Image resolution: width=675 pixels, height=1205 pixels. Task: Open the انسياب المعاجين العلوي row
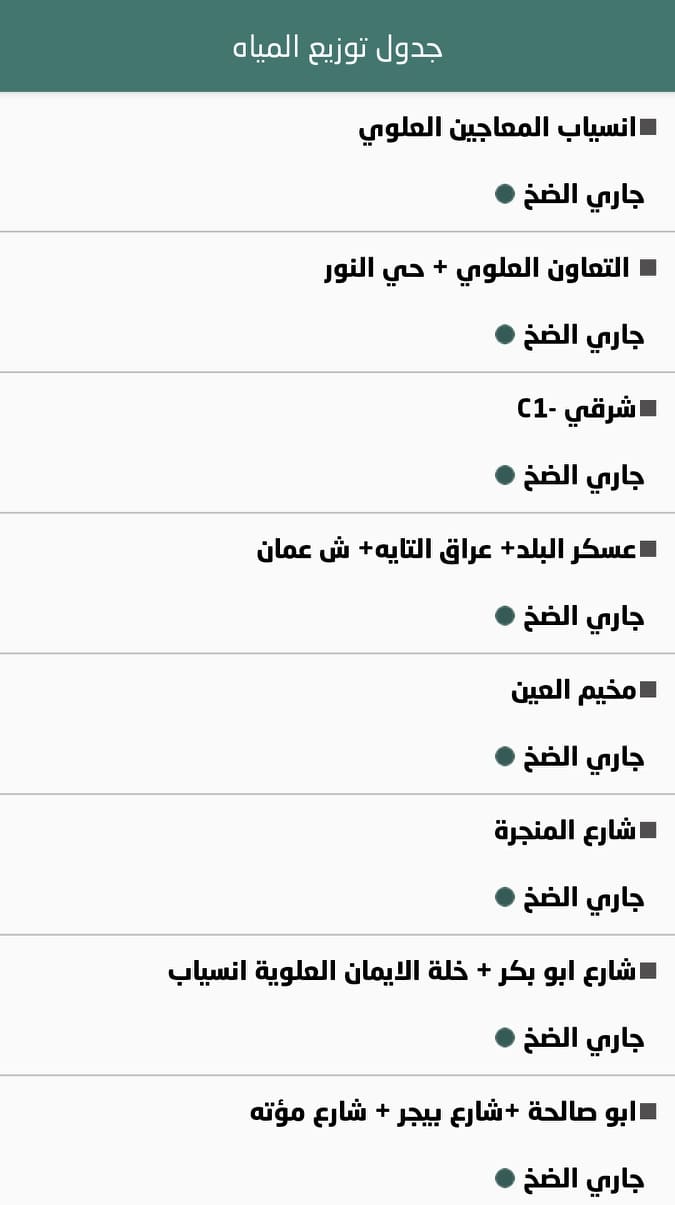click(497, 129)
